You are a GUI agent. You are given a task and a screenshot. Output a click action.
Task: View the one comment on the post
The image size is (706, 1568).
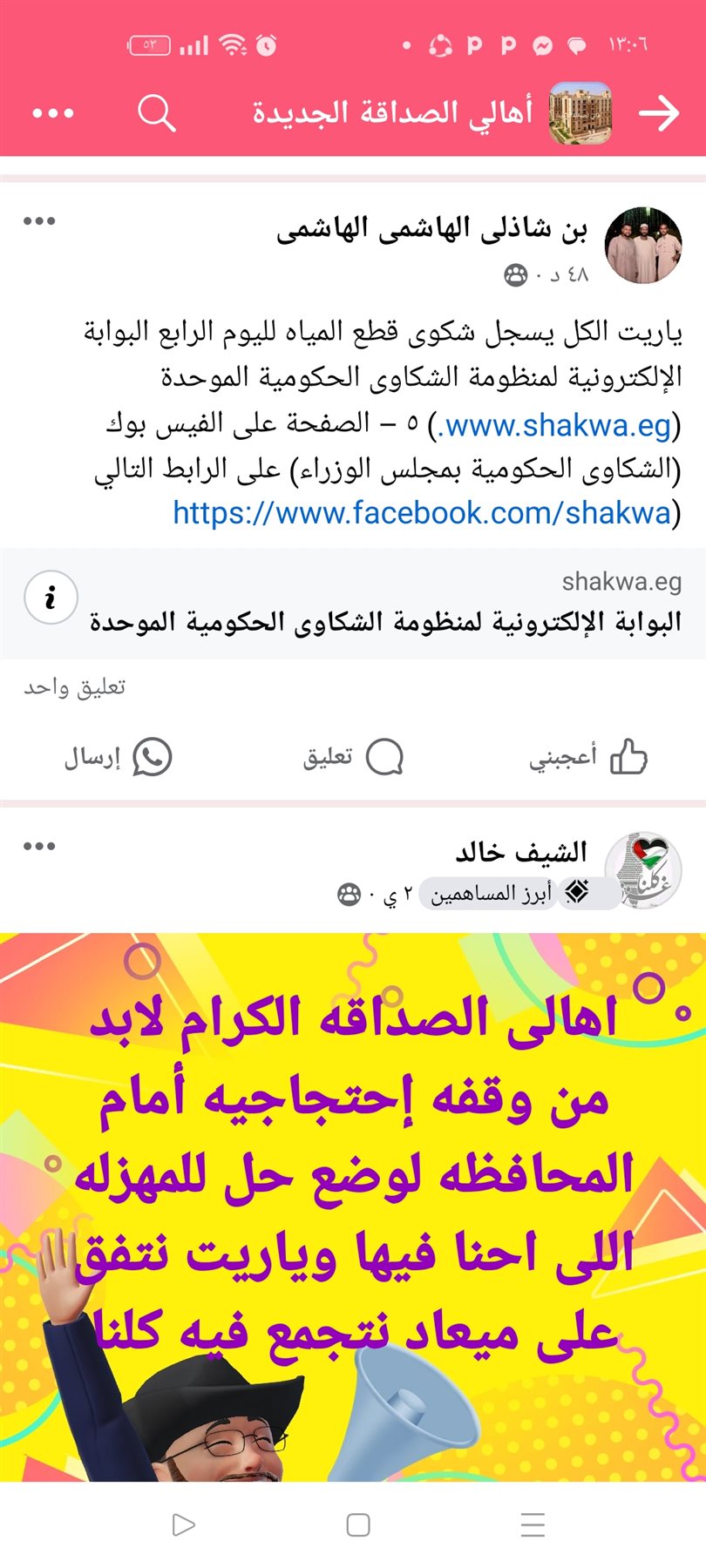tap(75, 687)
